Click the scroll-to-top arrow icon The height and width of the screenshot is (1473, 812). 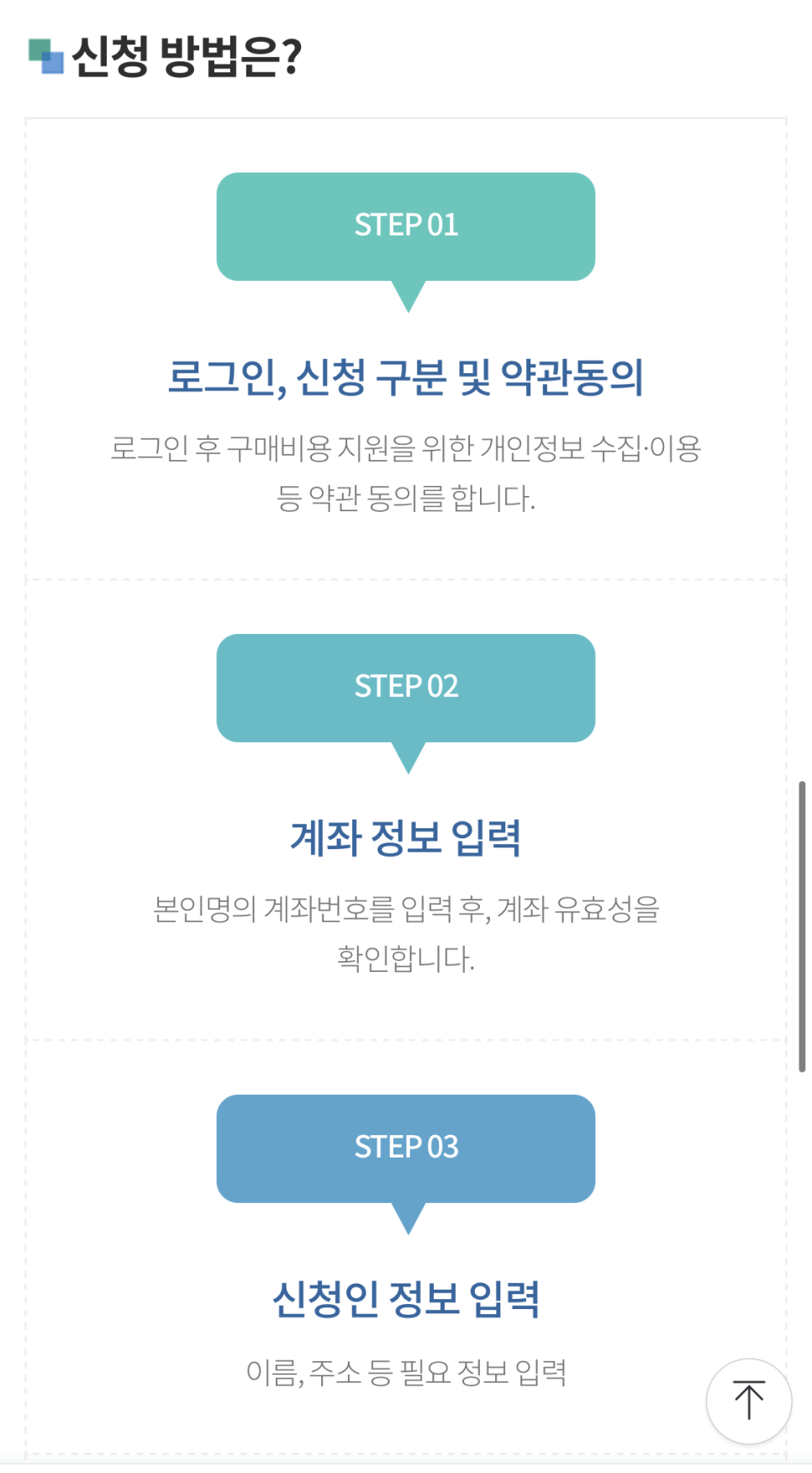tap(748, 1401)
